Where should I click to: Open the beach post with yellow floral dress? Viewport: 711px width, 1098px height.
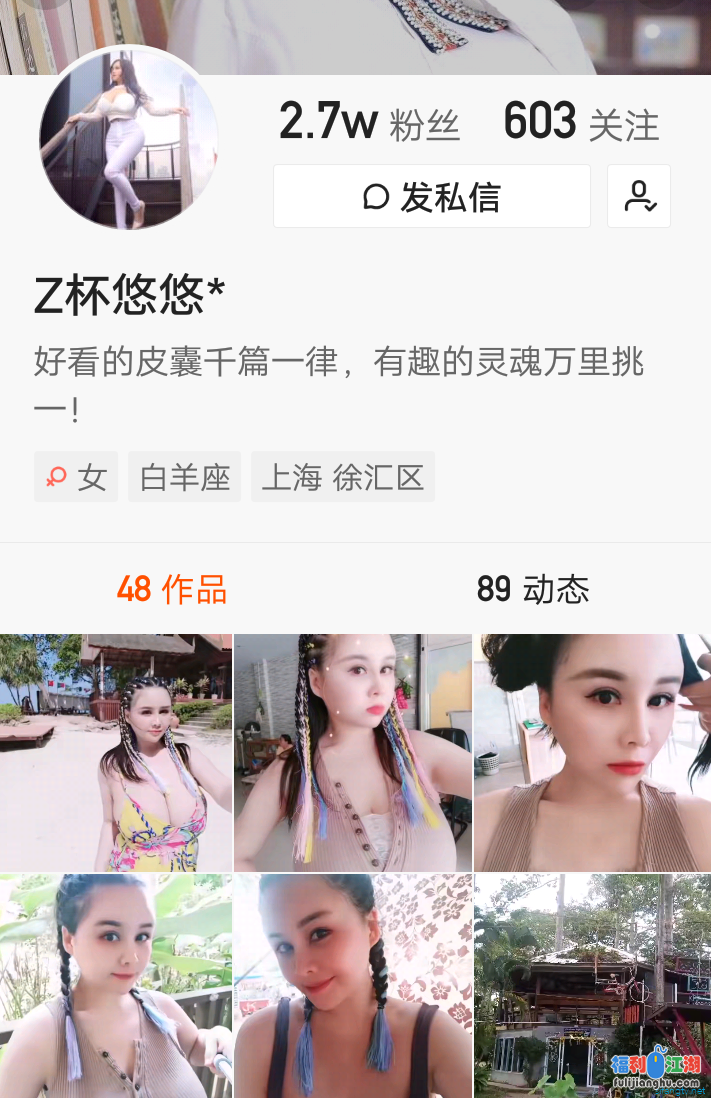(116, 752)
